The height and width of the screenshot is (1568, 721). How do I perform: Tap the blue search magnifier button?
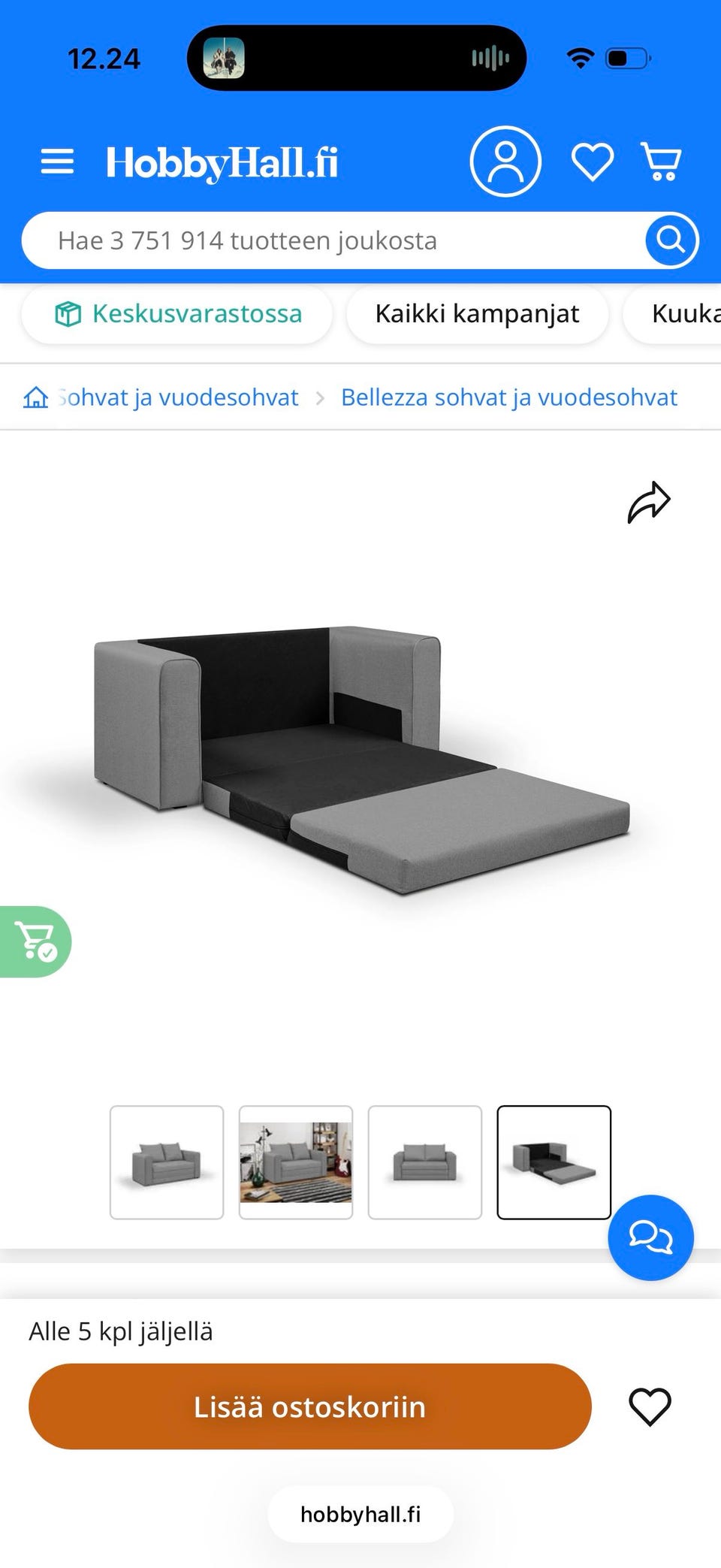671,240
